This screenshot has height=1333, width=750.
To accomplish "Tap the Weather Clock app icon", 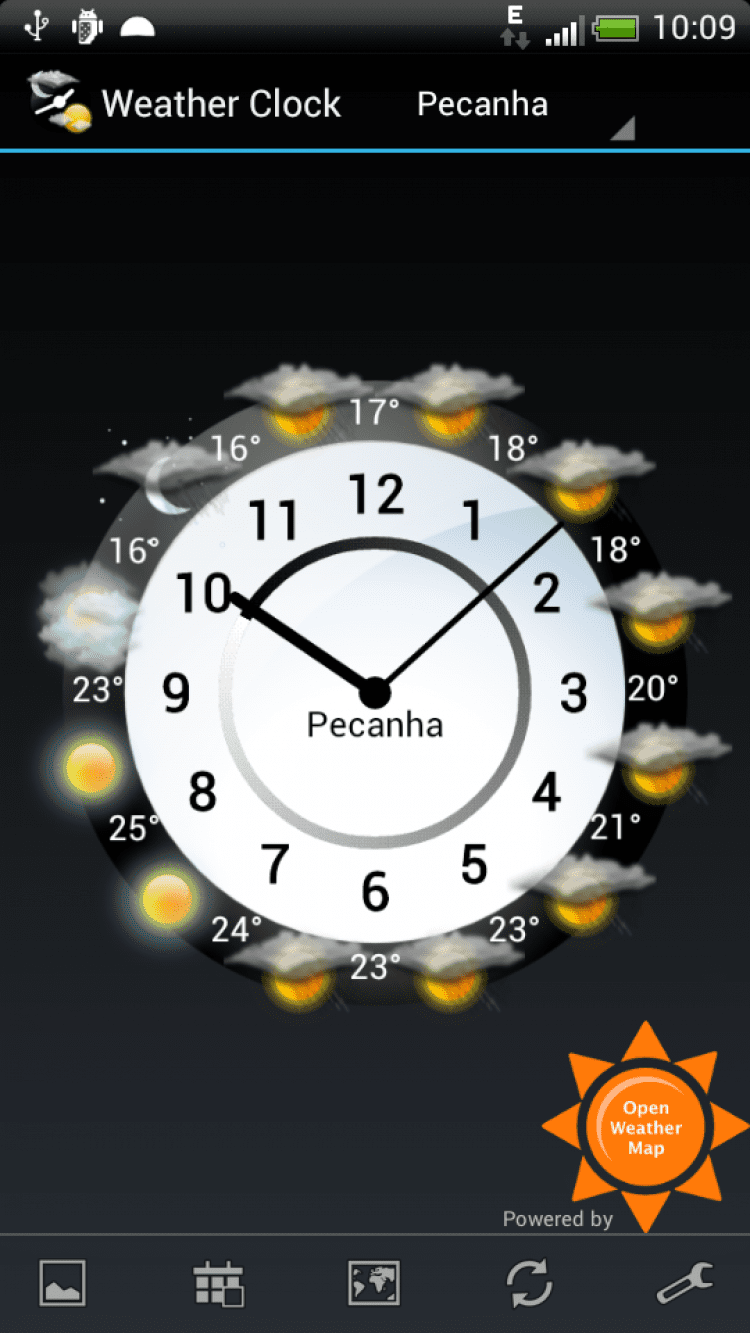I will click(x=60, y=103).
